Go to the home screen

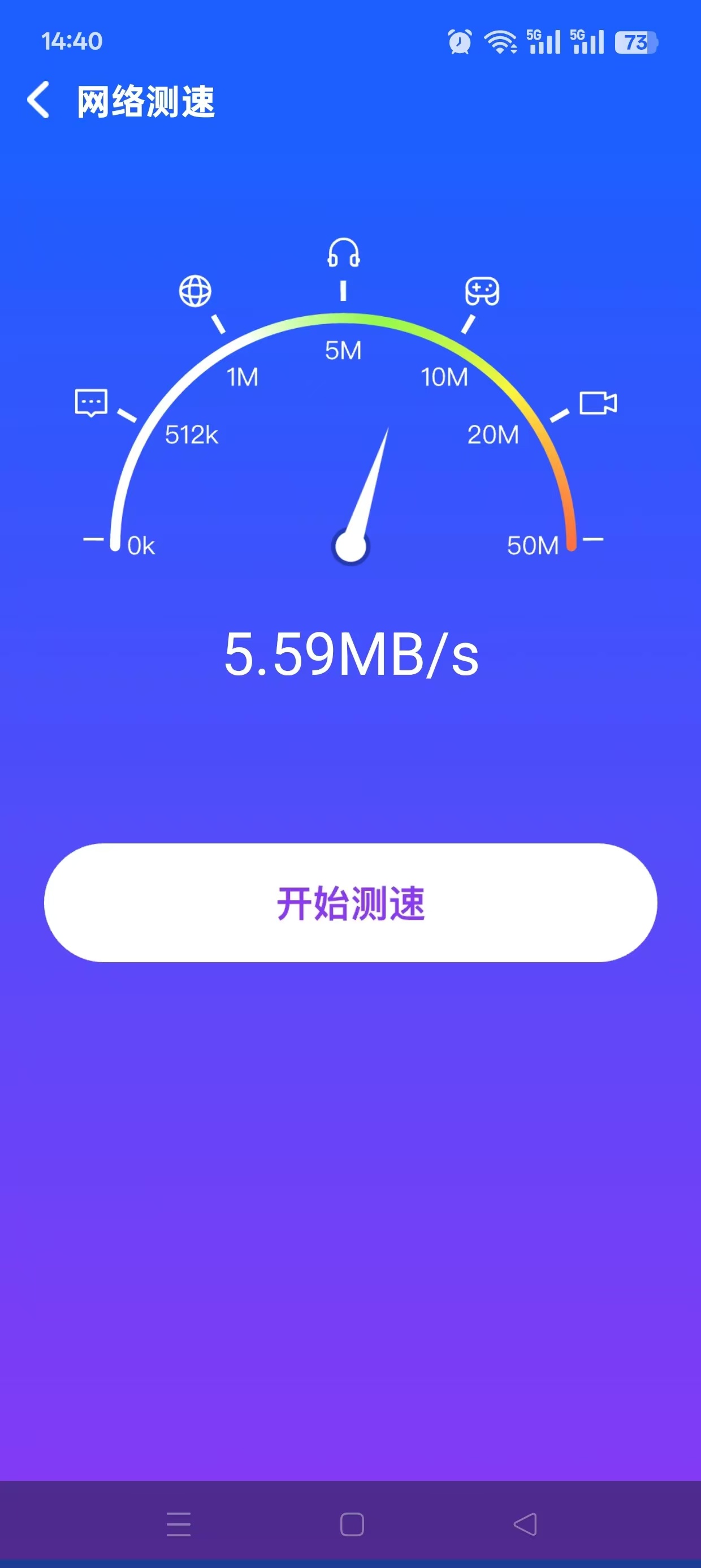coord(352,1524)
